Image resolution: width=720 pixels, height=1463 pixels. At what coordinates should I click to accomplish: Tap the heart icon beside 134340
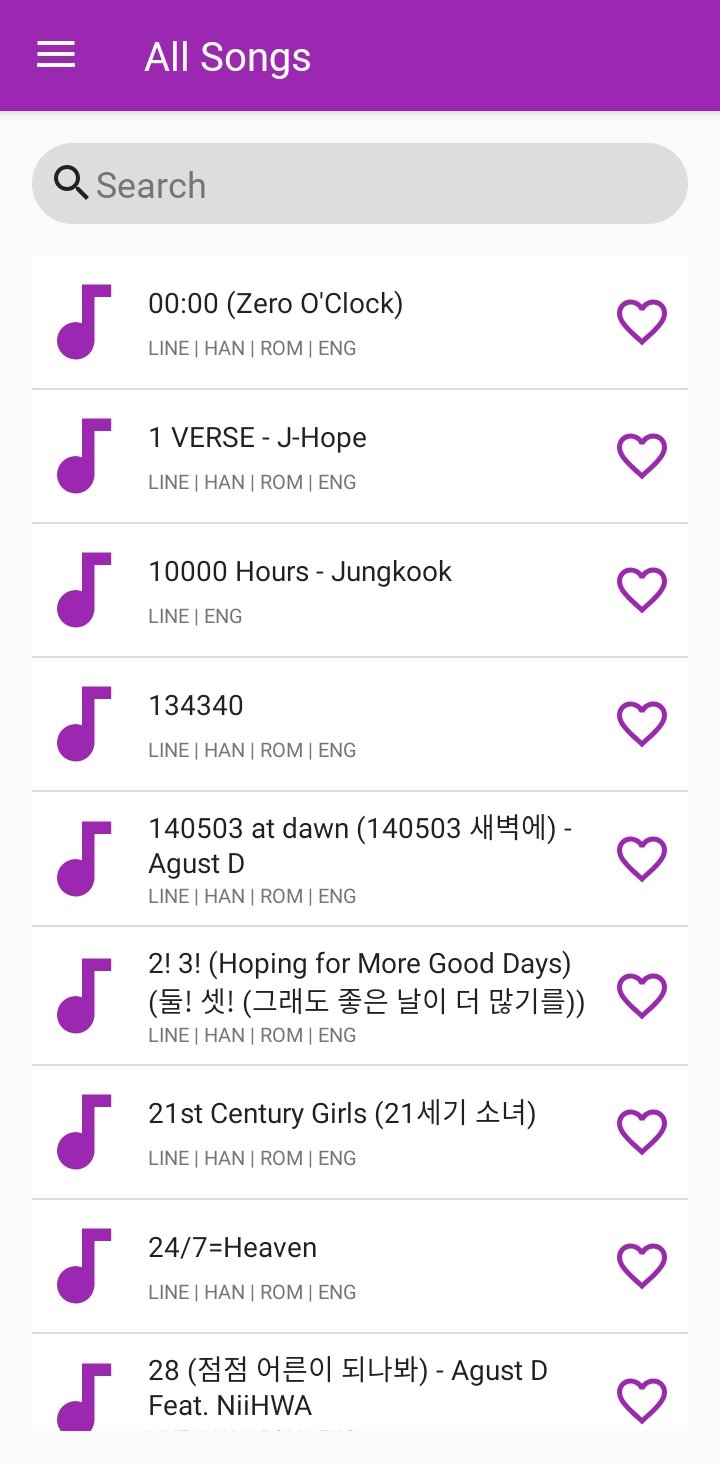click(x=641, y=724)
